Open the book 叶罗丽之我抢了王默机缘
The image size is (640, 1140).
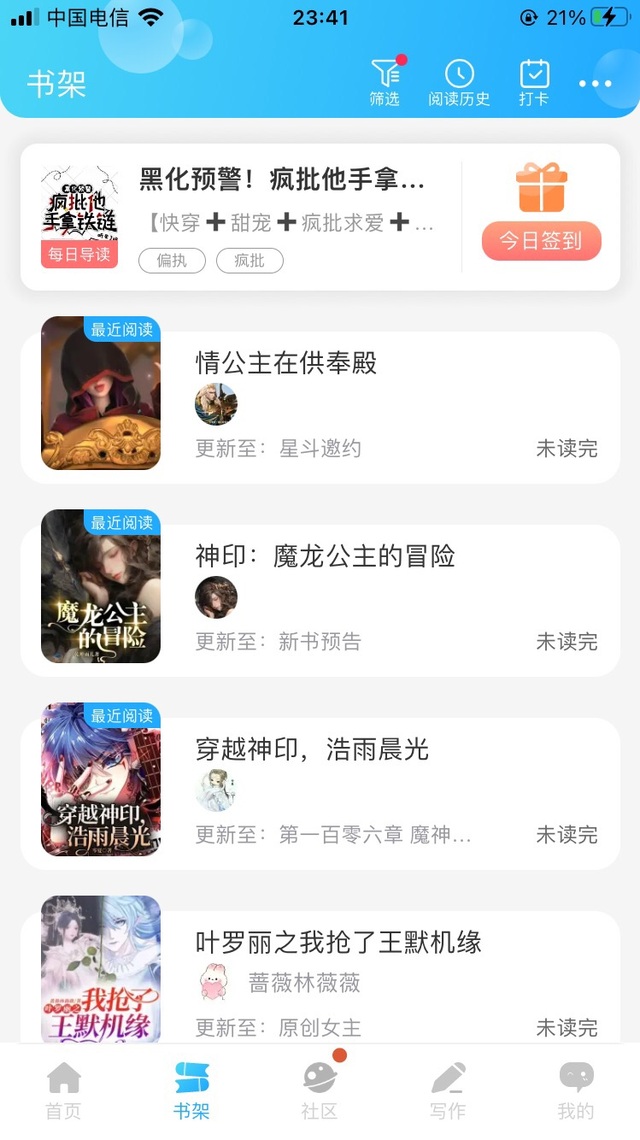pos(338,942)
